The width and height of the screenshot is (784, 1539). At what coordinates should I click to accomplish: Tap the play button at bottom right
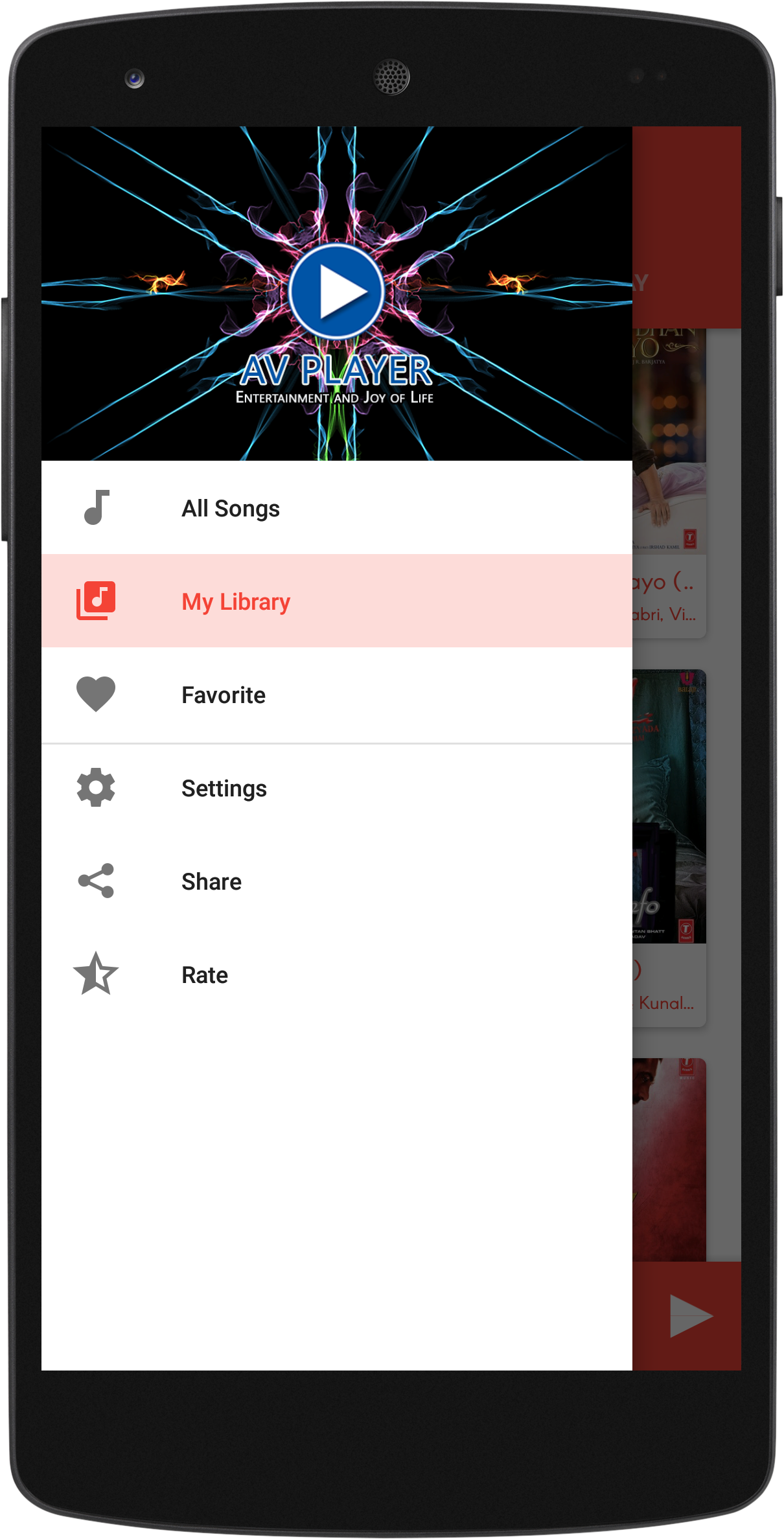[689, 1316]
